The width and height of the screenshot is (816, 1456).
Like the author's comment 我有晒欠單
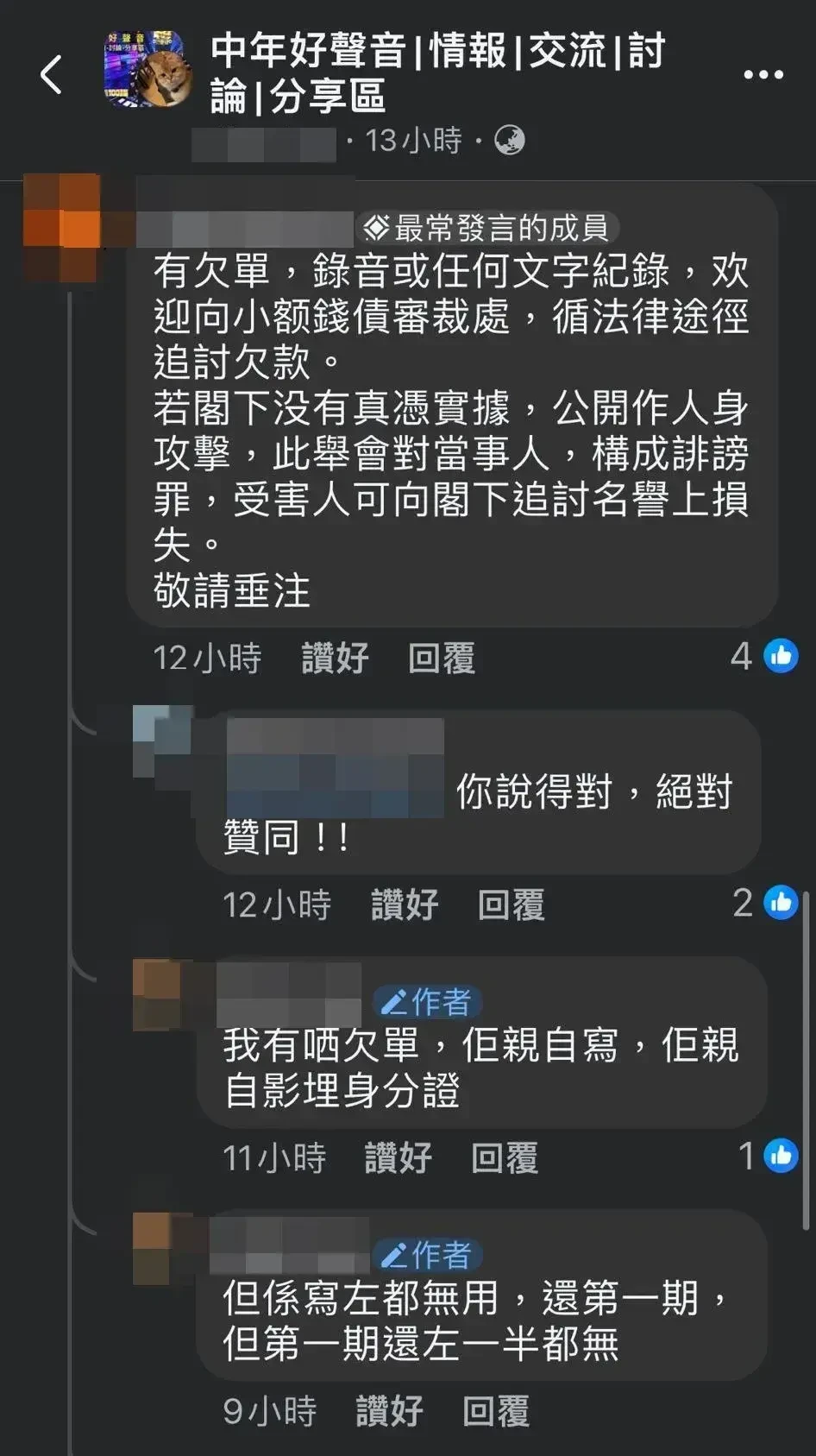tap(398, 1157)
